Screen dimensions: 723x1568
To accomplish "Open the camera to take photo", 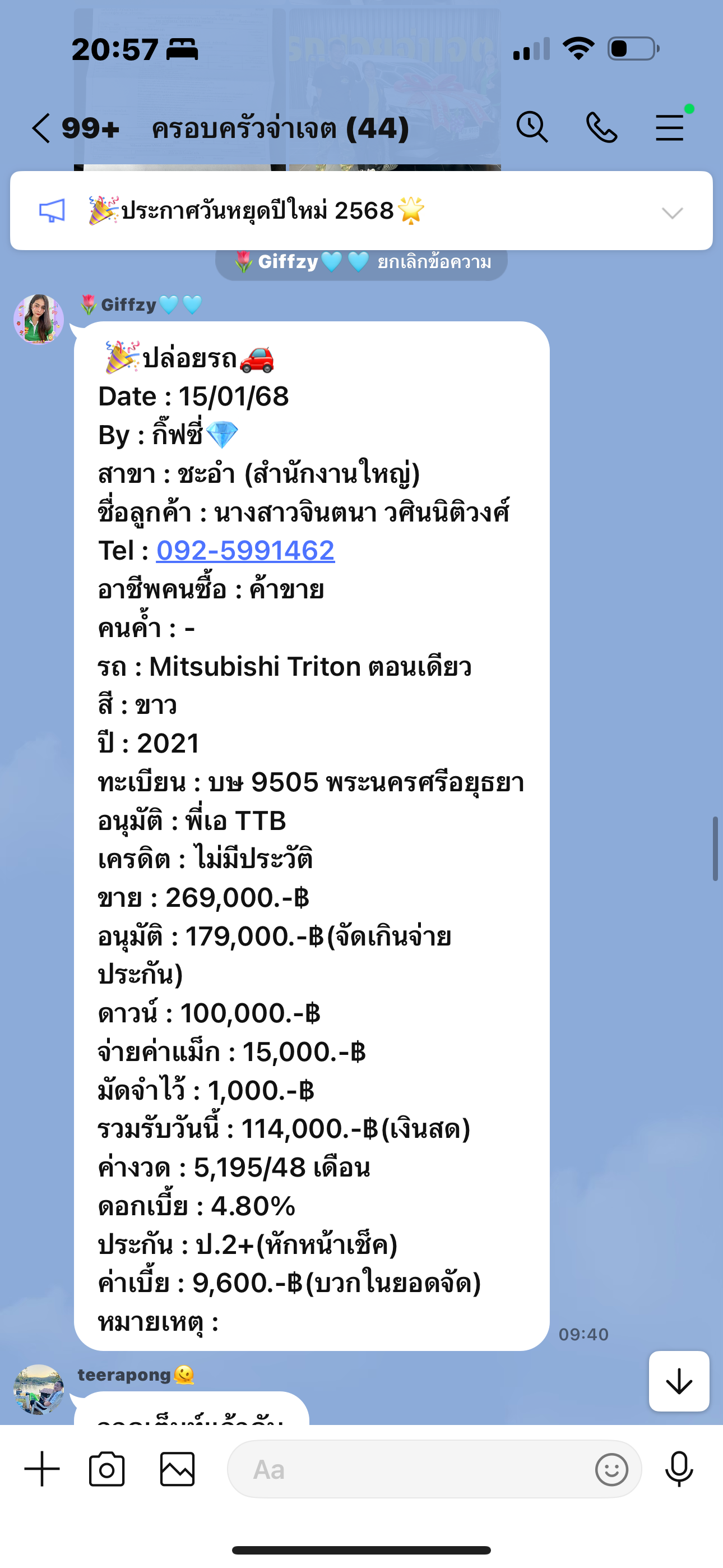I will (107, 1469).
